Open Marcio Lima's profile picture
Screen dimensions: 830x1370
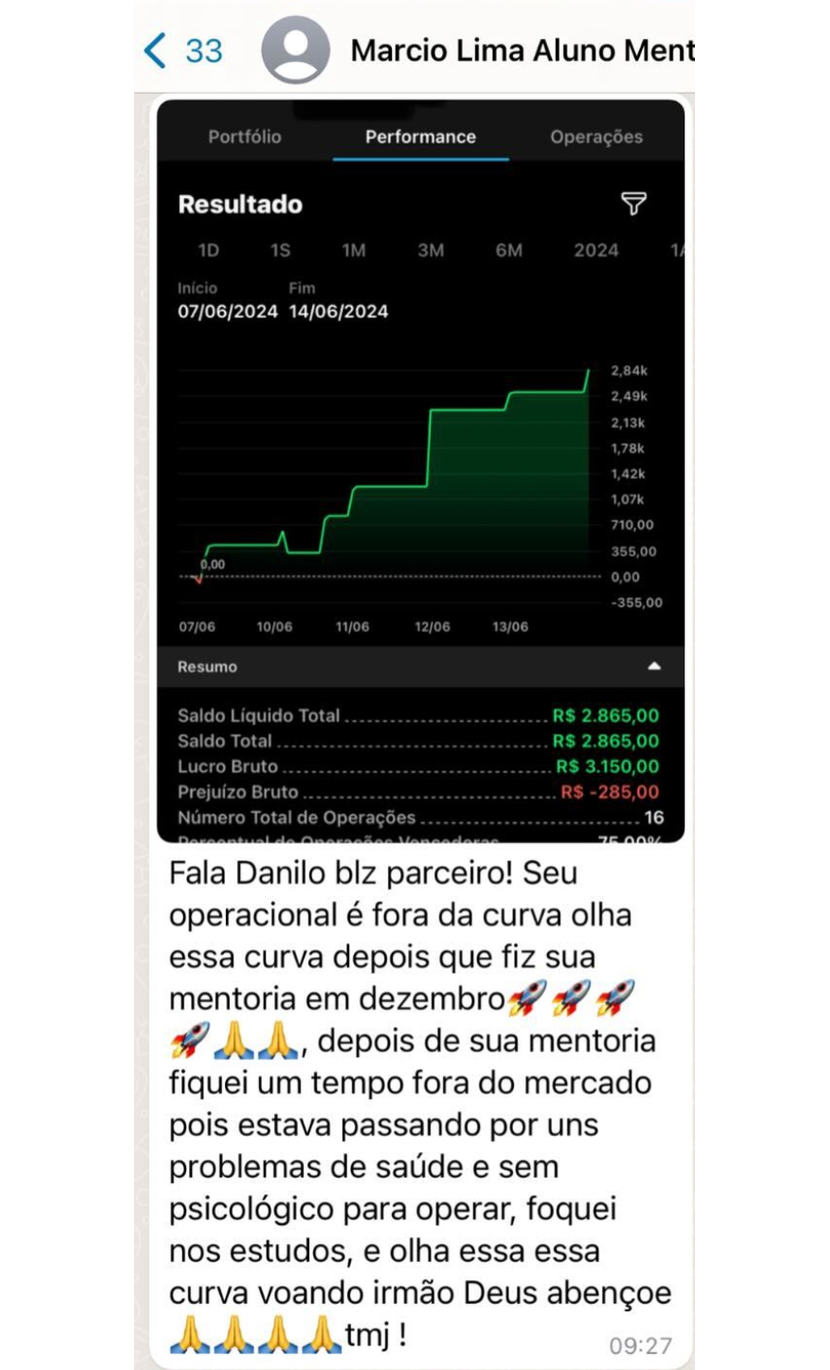tap(295, 50)
